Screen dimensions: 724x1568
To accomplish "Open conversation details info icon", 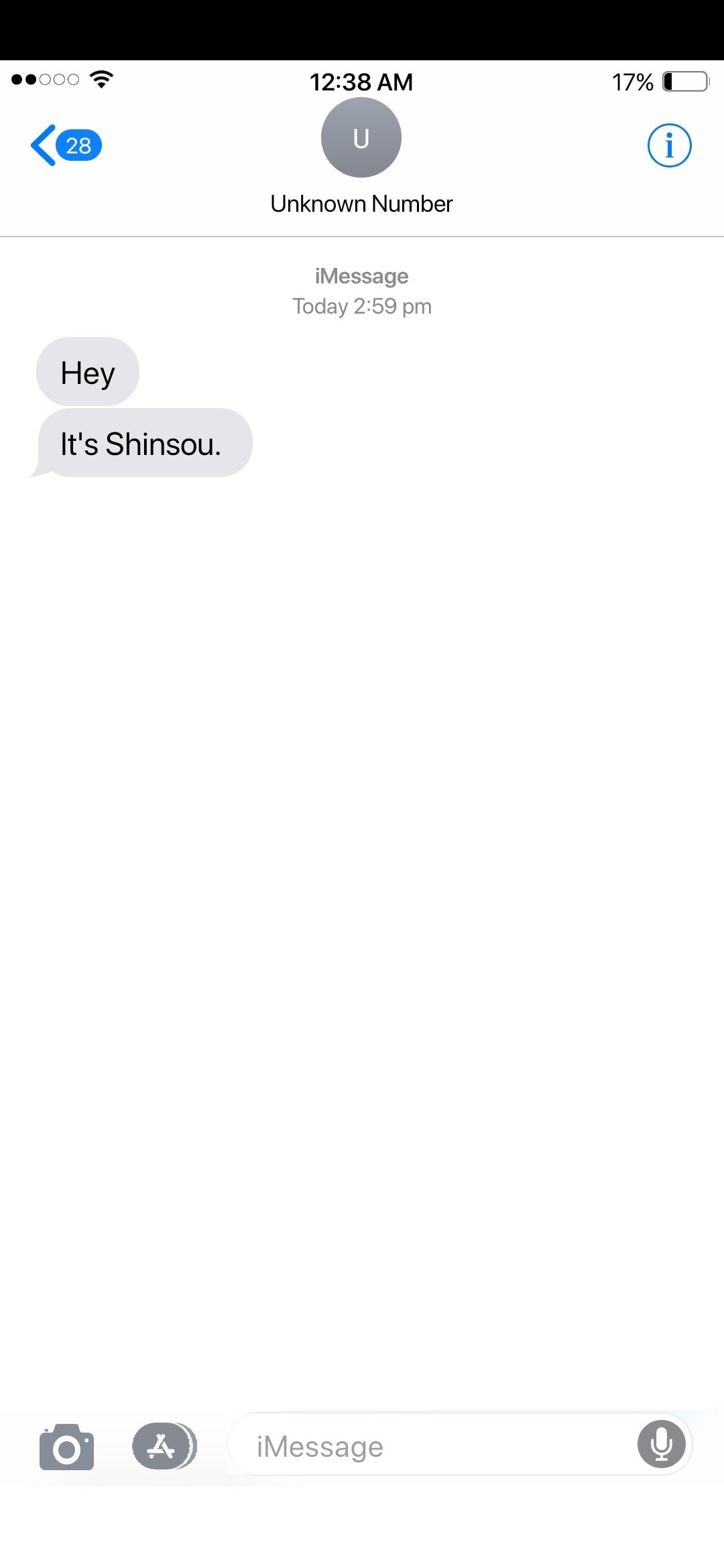I will pos(669,145).
